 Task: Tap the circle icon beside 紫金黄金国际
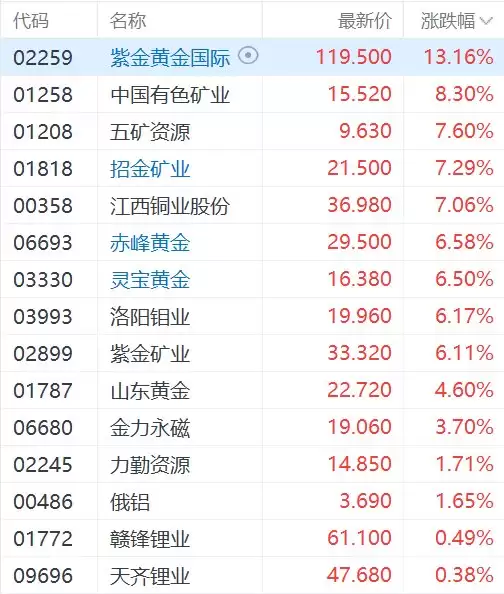coord(248,56)
